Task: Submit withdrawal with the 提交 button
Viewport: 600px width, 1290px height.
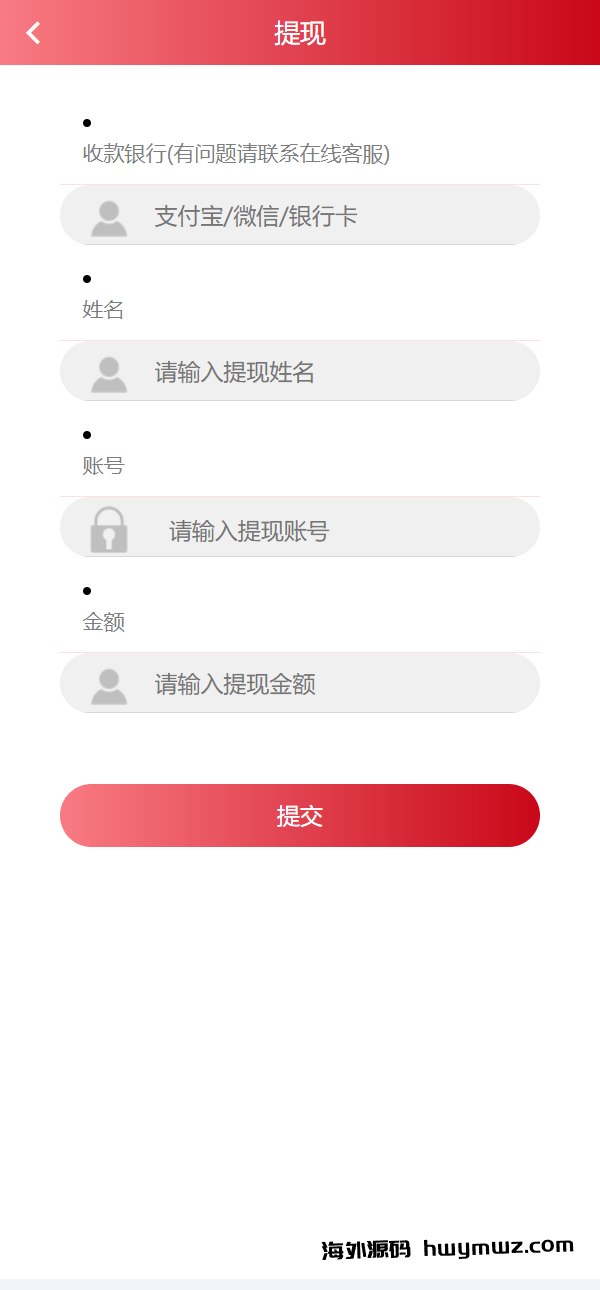Action: click(x=300, y=816)
